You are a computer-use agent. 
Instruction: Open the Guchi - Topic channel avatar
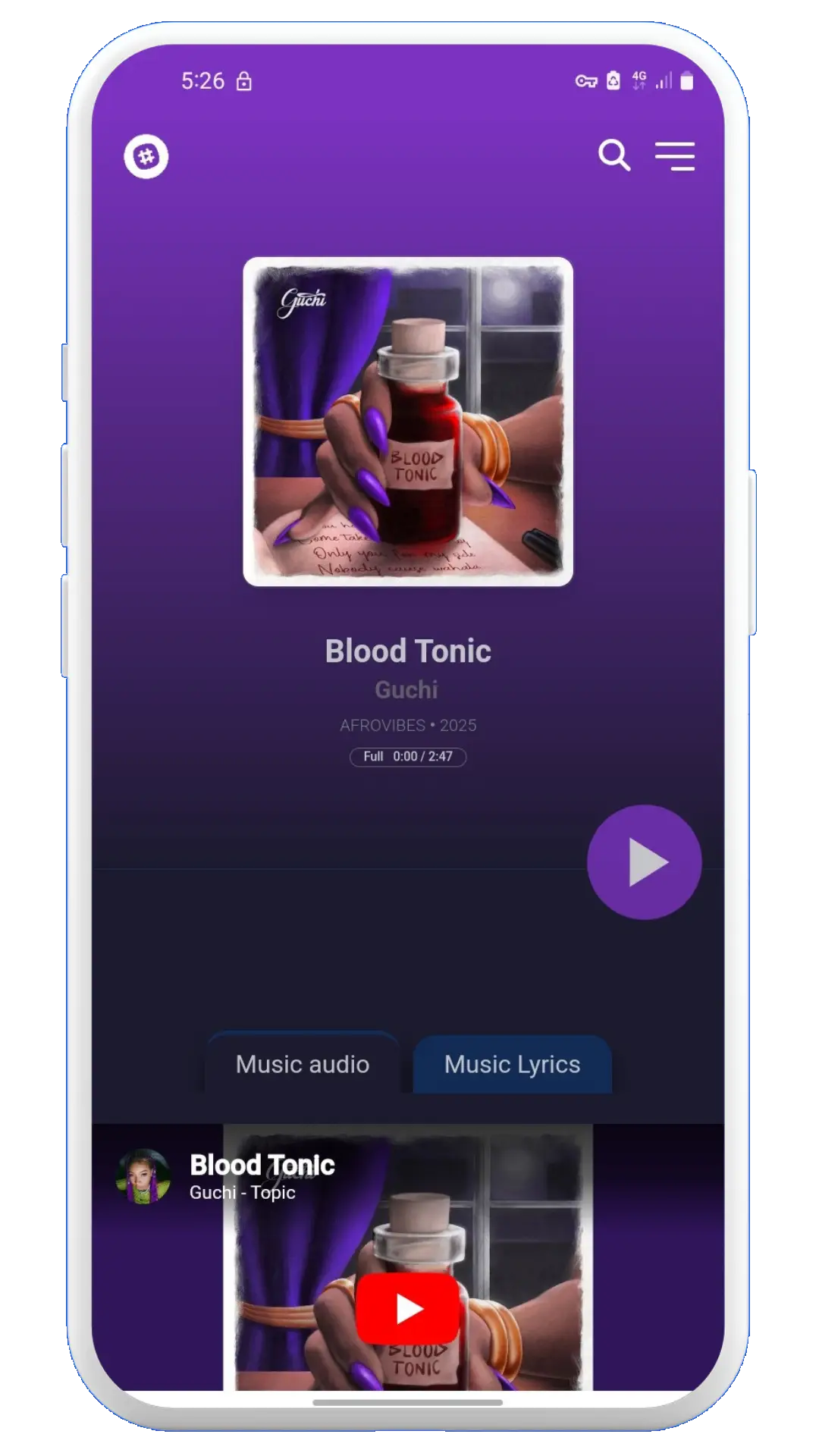(143, 1176)
